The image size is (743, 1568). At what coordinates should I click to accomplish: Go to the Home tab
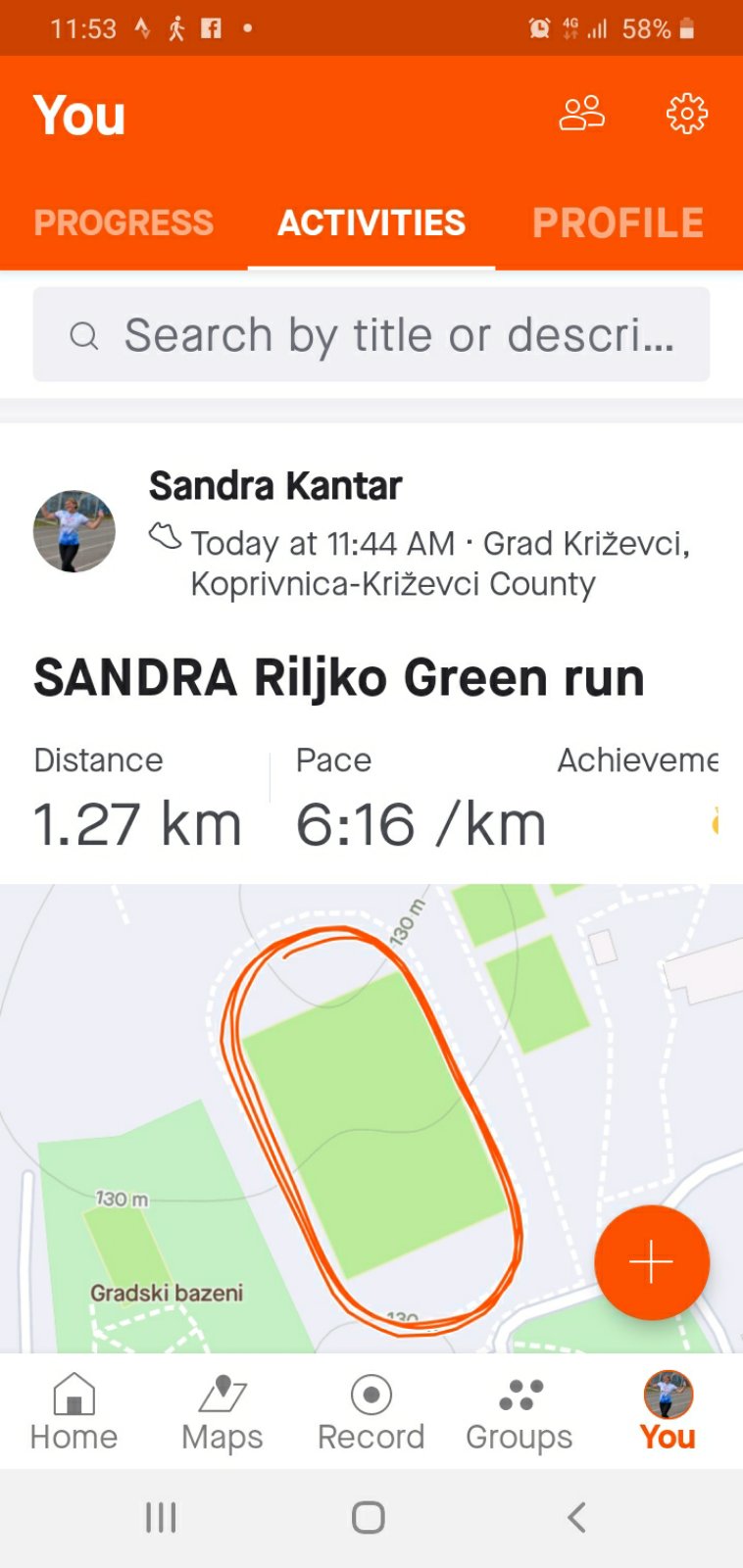(x=74, y=1411)
